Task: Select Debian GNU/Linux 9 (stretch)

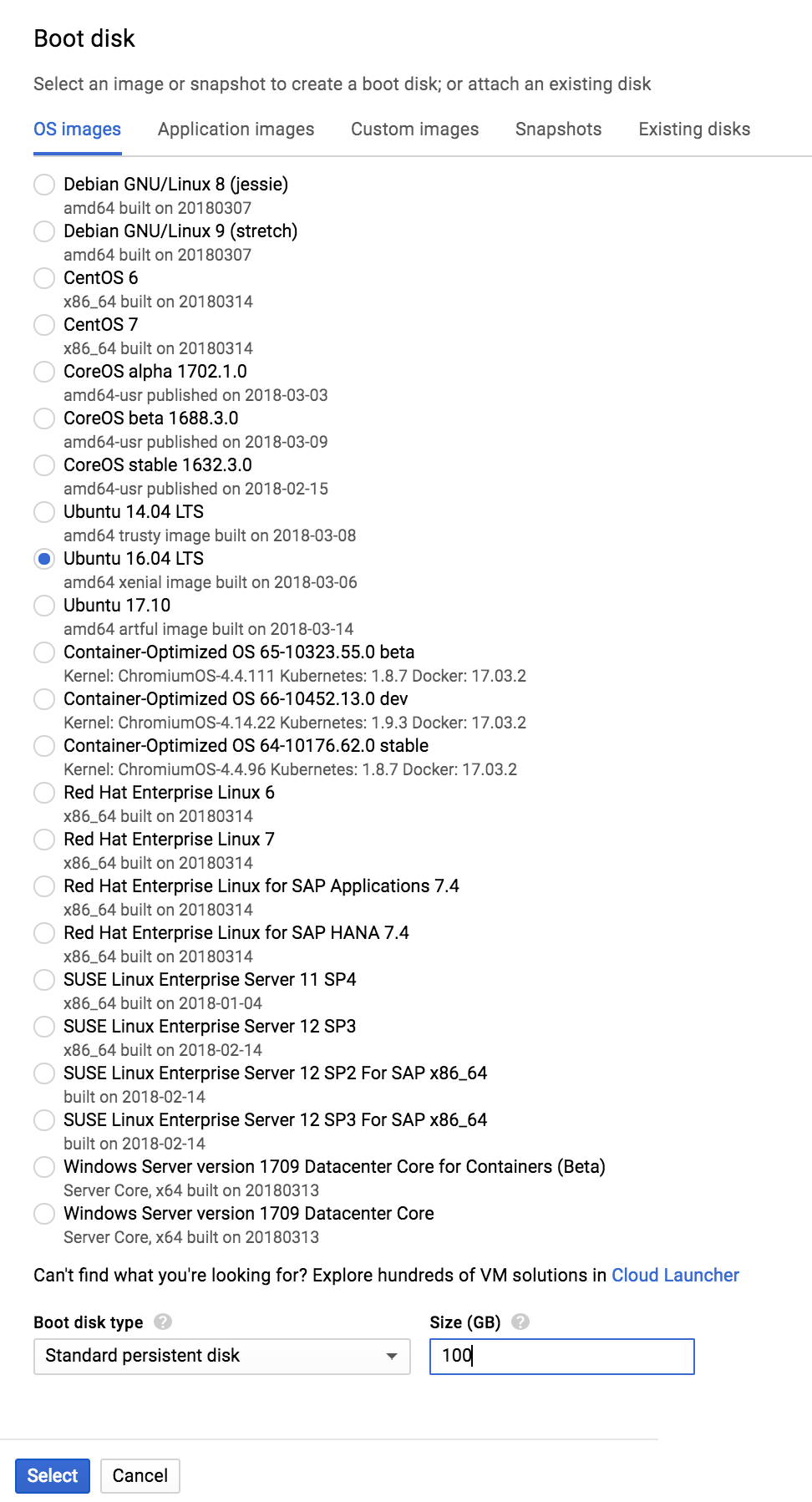Action: tap(44, 231)
